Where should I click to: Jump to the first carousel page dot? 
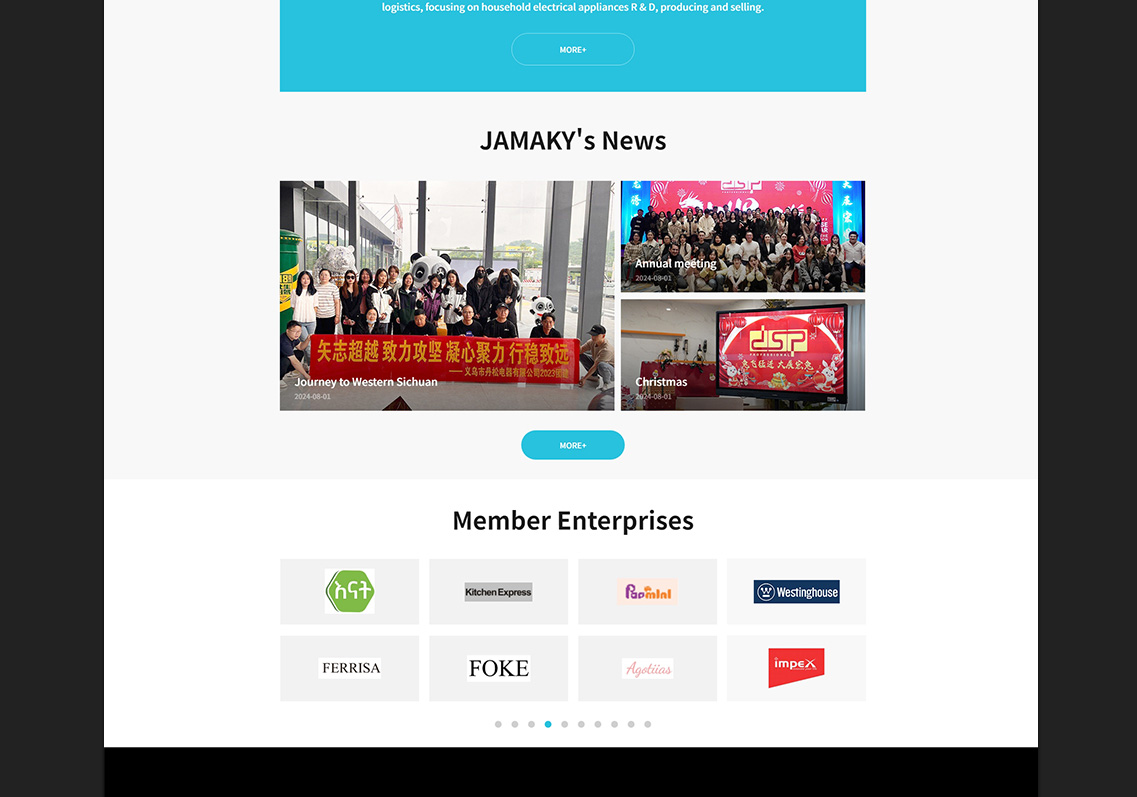(498, 724)
